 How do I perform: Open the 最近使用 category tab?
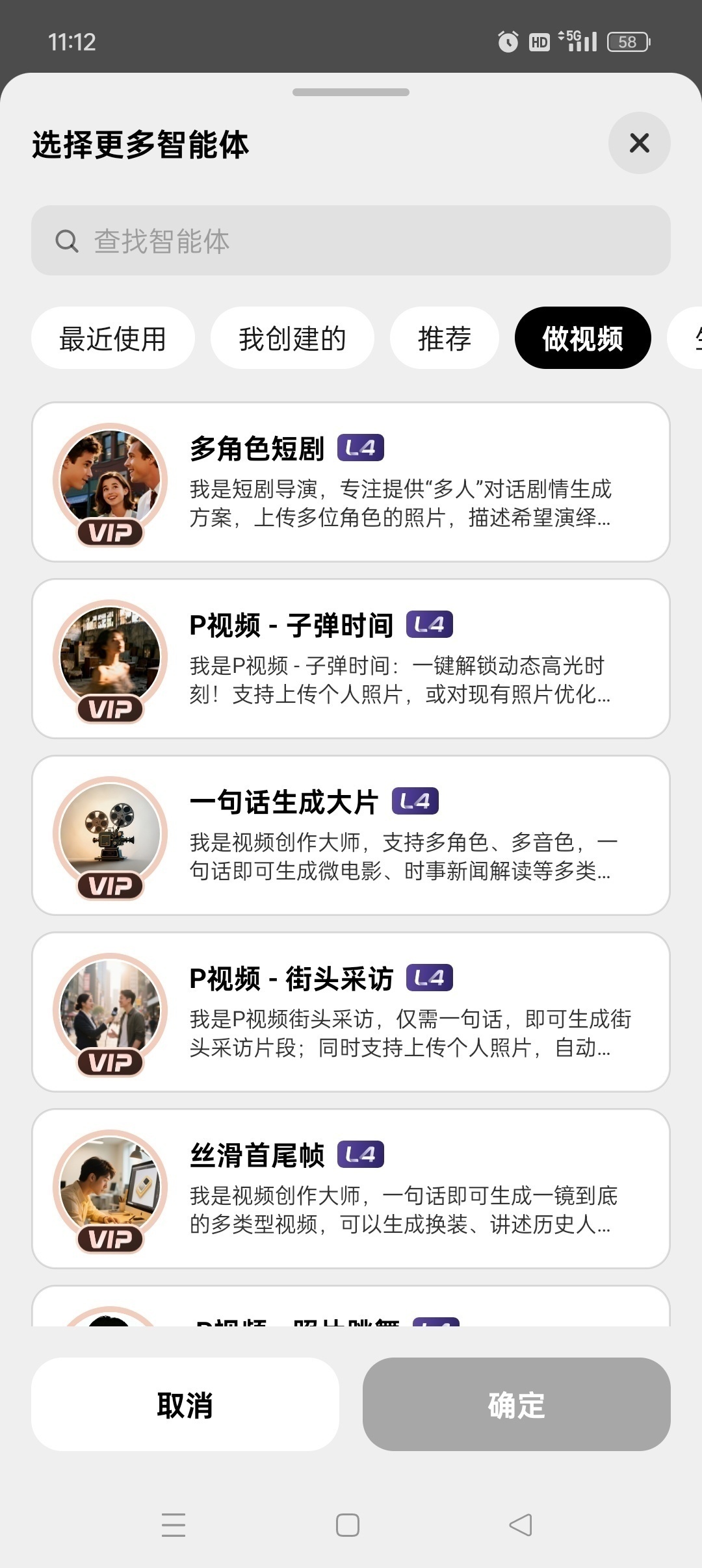click(x=112, y=338)
